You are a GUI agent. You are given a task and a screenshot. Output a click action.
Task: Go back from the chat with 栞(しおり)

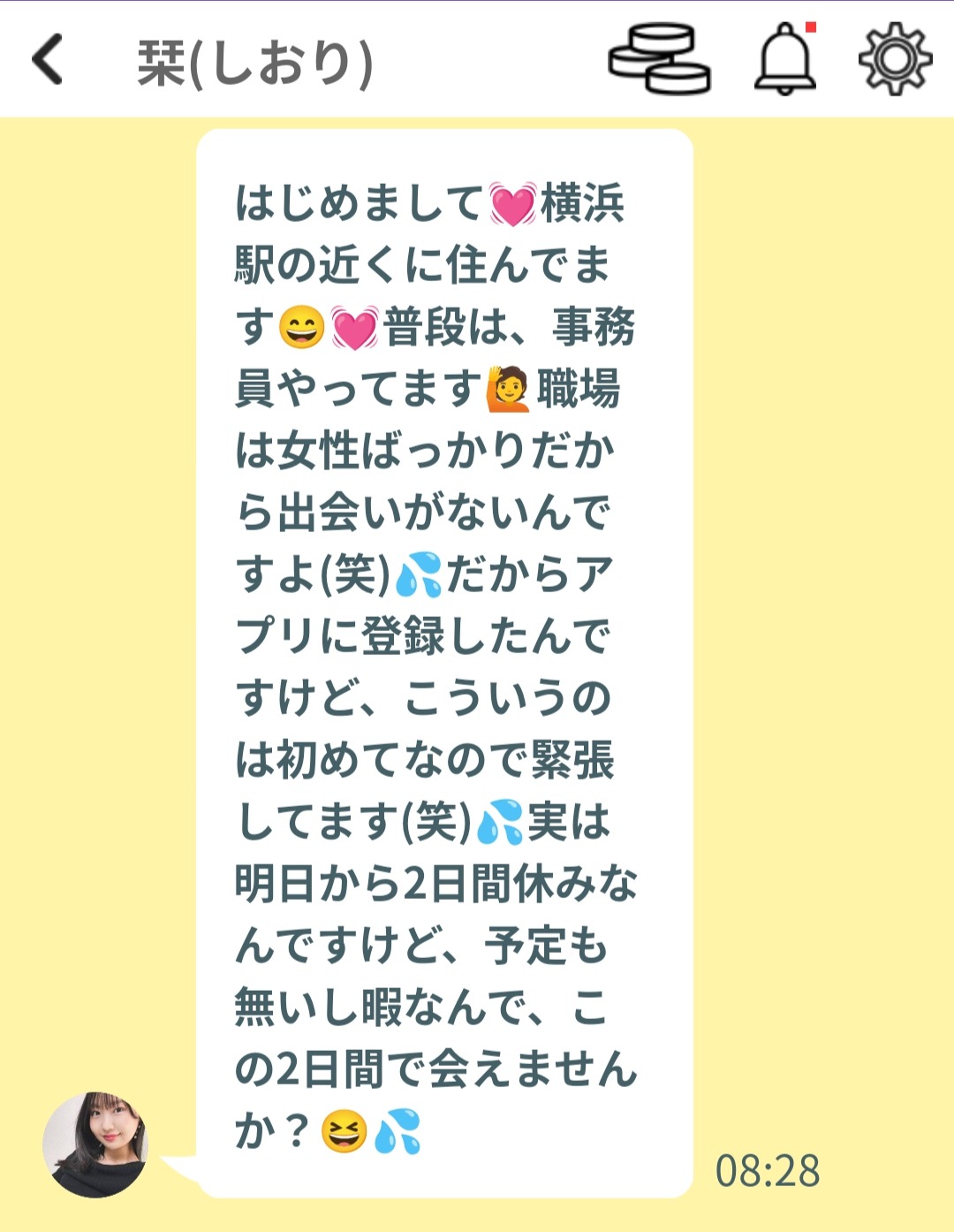[48, 60]
